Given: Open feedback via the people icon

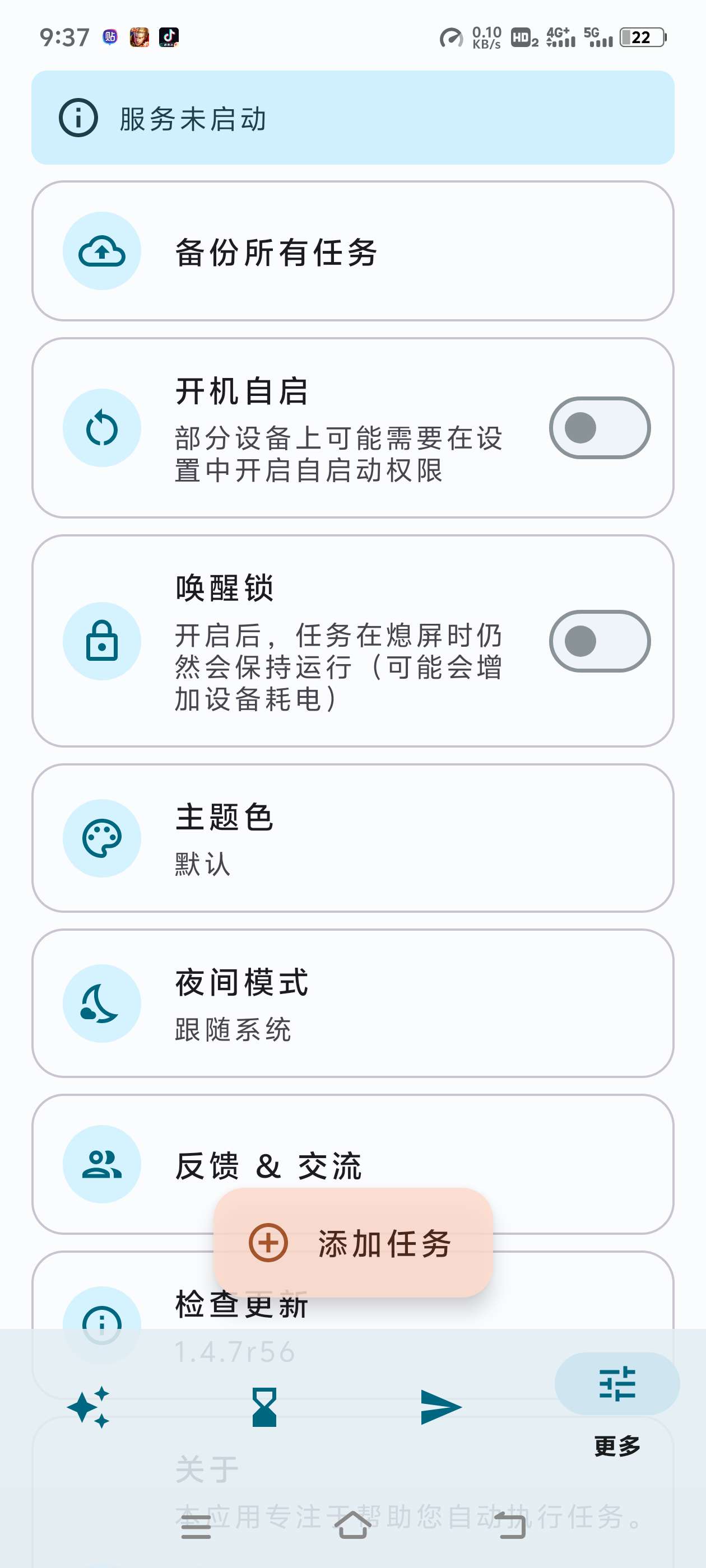Looking at the screenshot, I should click(x=101, y=1163).
